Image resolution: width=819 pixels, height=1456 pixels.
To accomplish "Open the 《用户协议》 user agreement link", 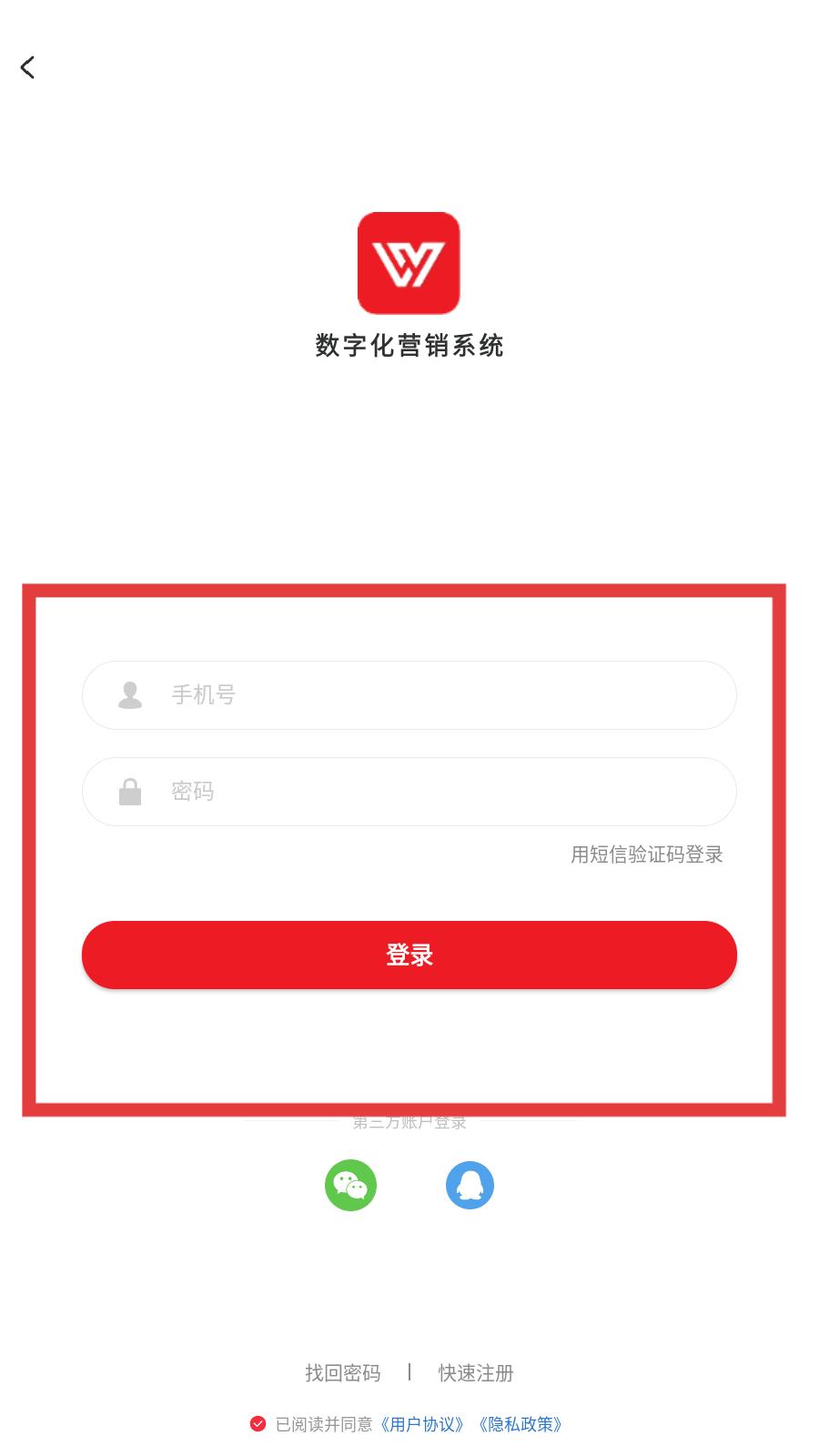I will 422,1424.
